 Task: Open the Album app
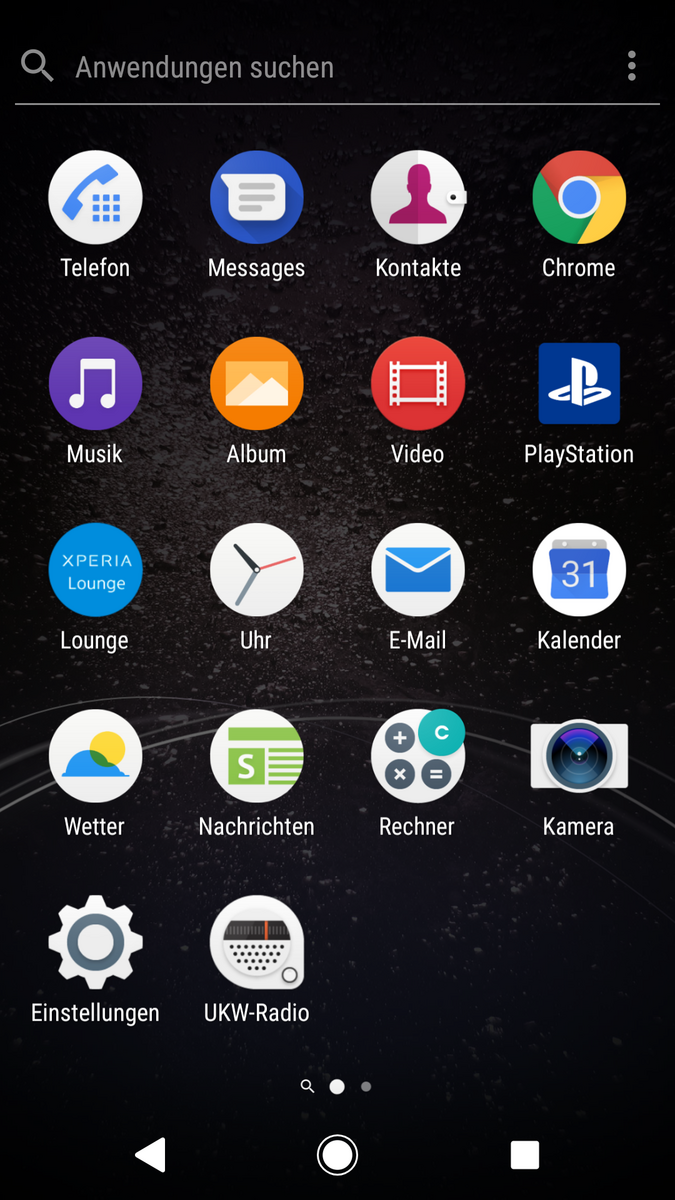coord(256,384)
